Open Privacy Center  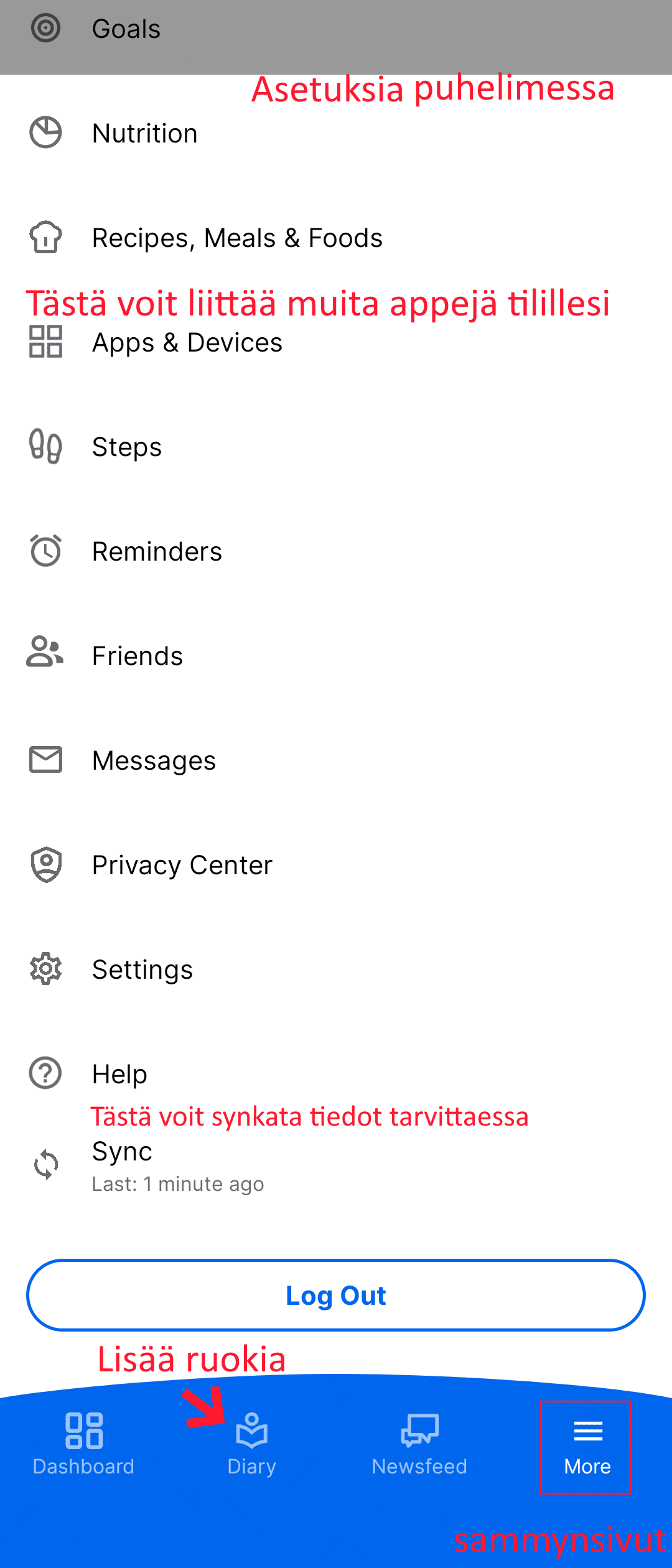pyautogui.click(x=182, y=866)
